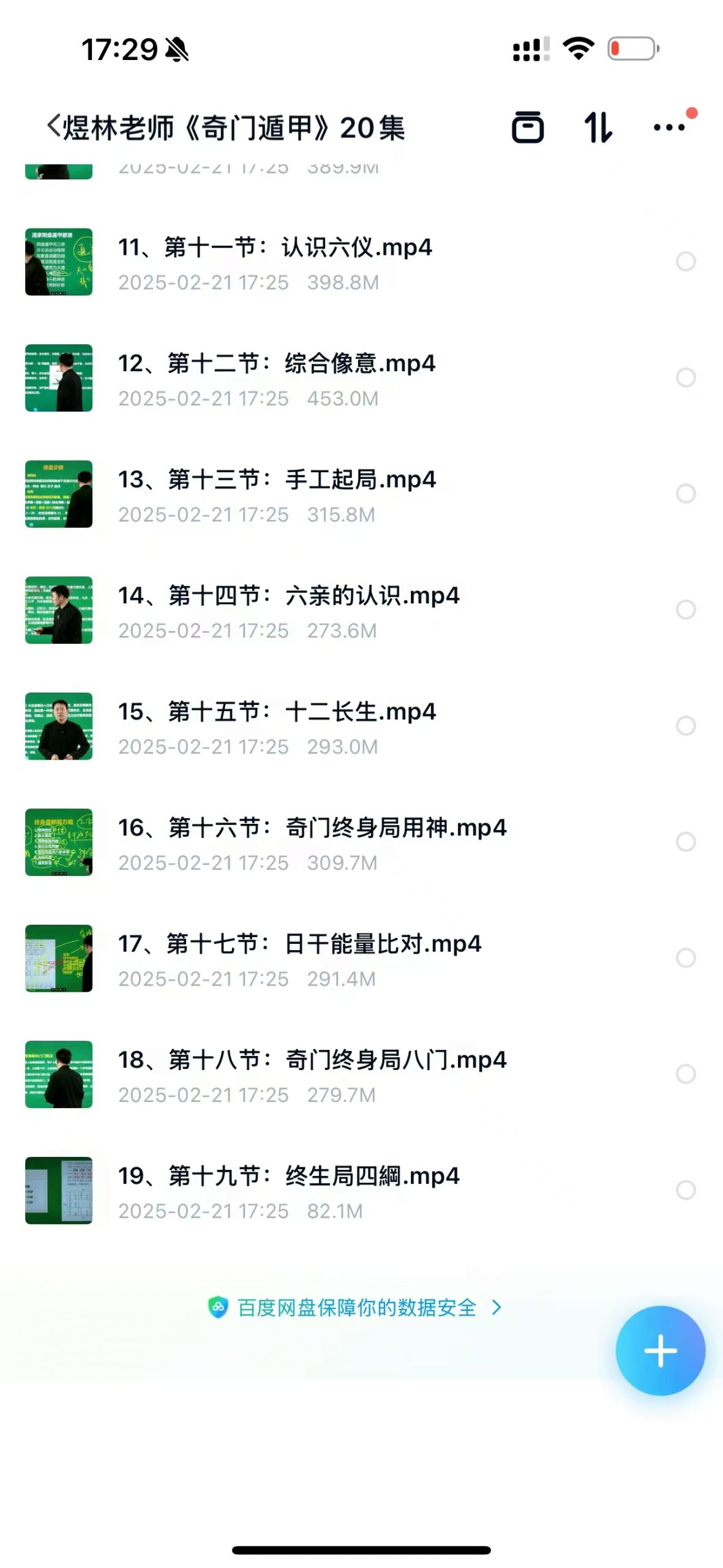The width and height of the screenshot is (723, 1568).
Task: Open 14、第十四节:六亲的认识.mp4
Action: pos(288,596)
